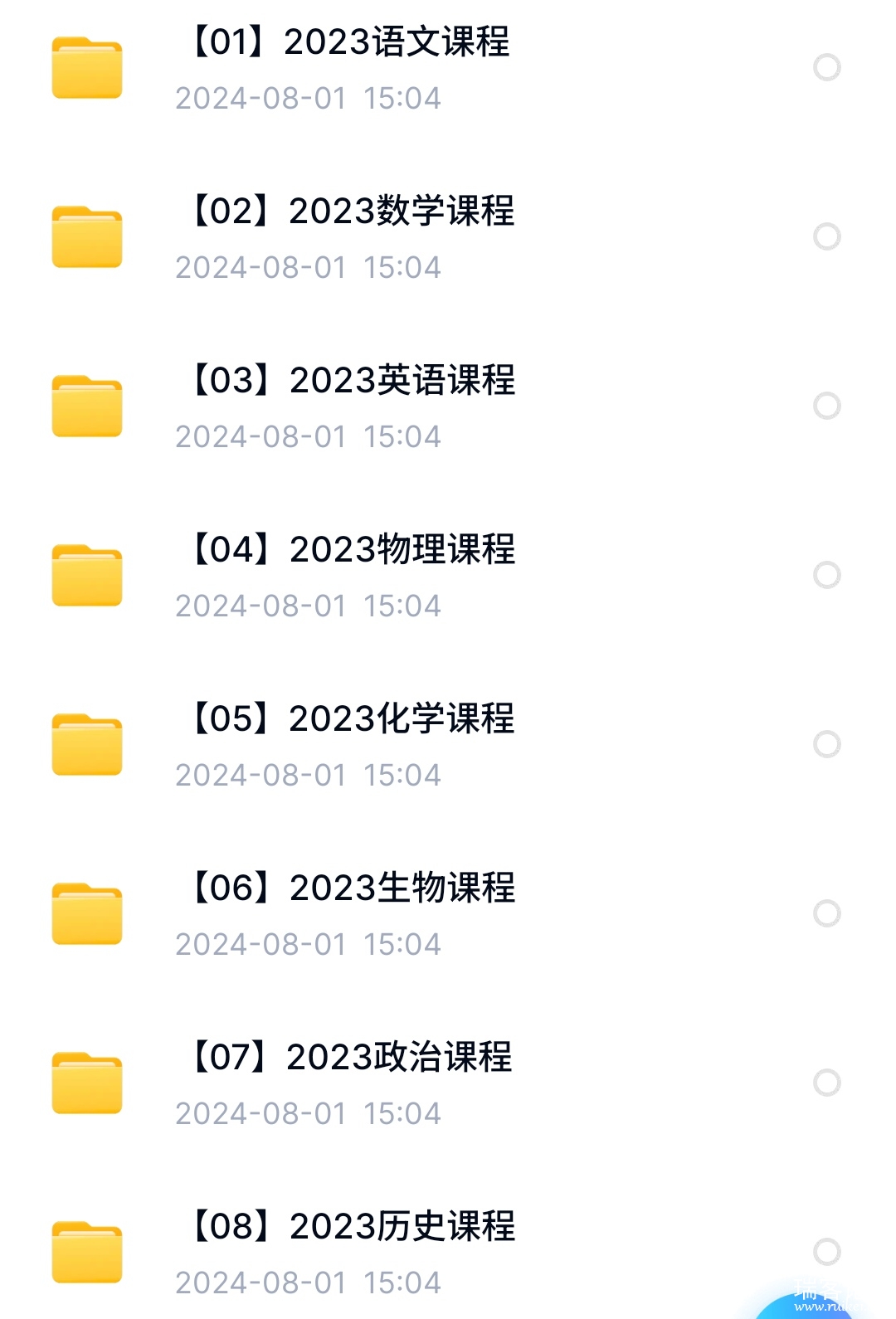Select the circle for 【01】2023语文课程
Screen dimensions: 896x1319
point(826,67)
